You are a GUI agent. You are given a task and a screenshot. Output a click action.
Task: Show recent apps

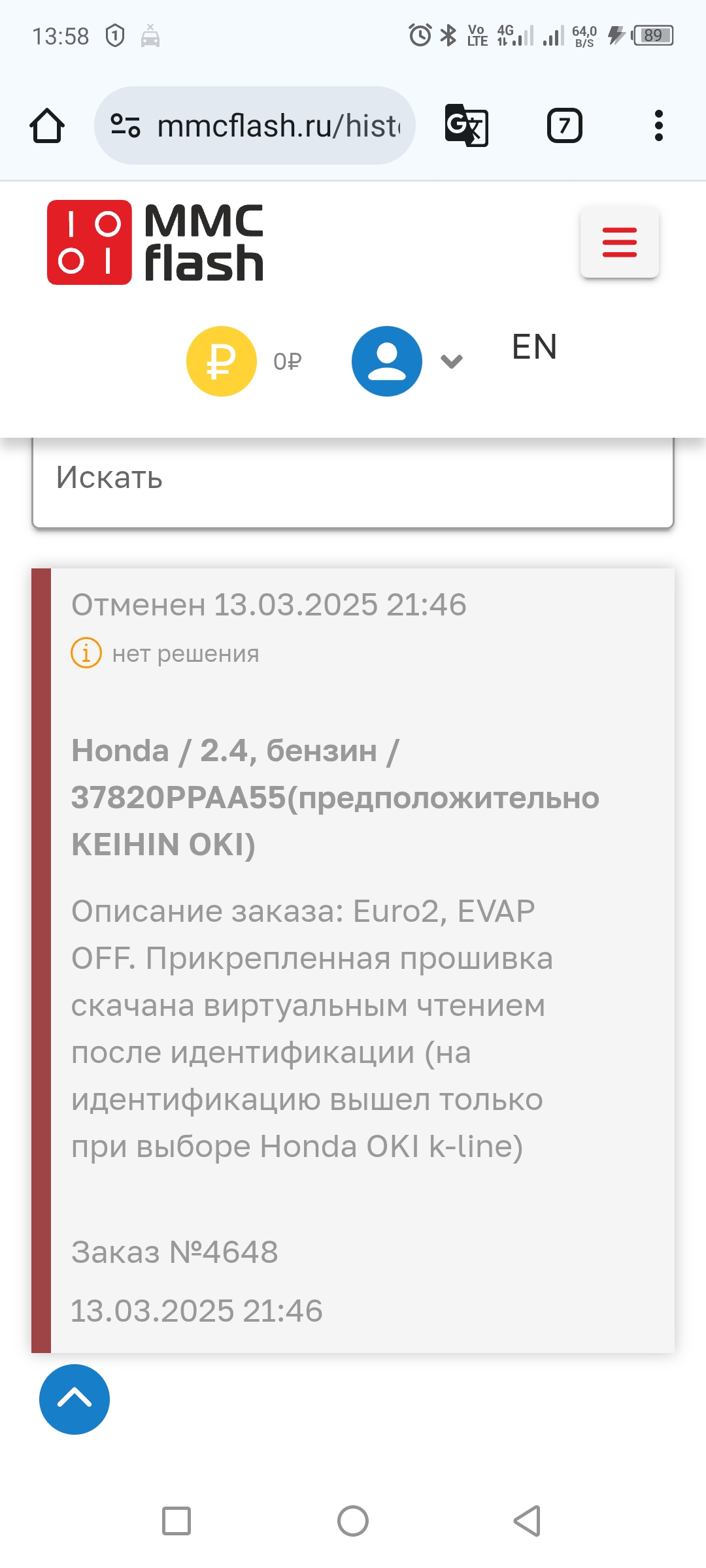176,1521
